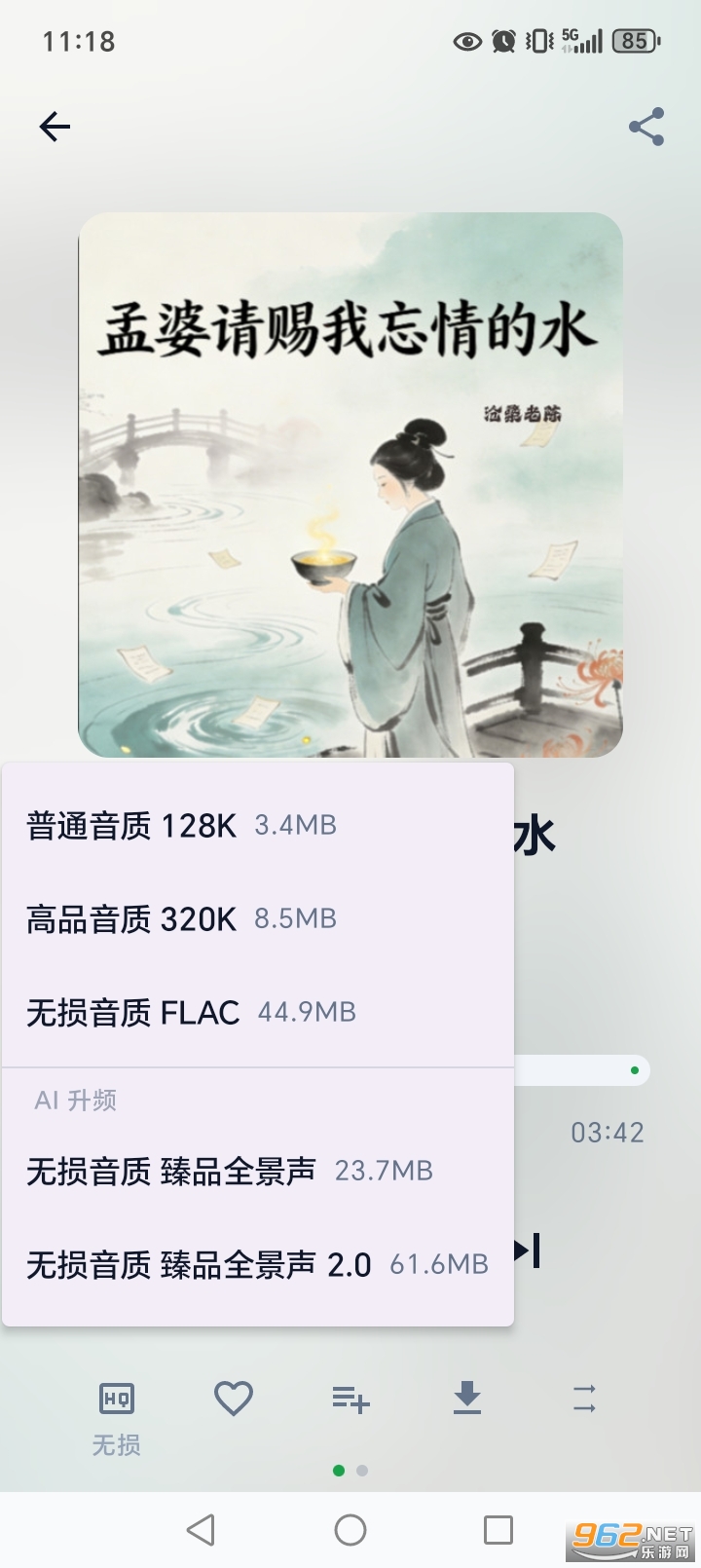
Task: Go back with the back arrow
Action: 55,126
